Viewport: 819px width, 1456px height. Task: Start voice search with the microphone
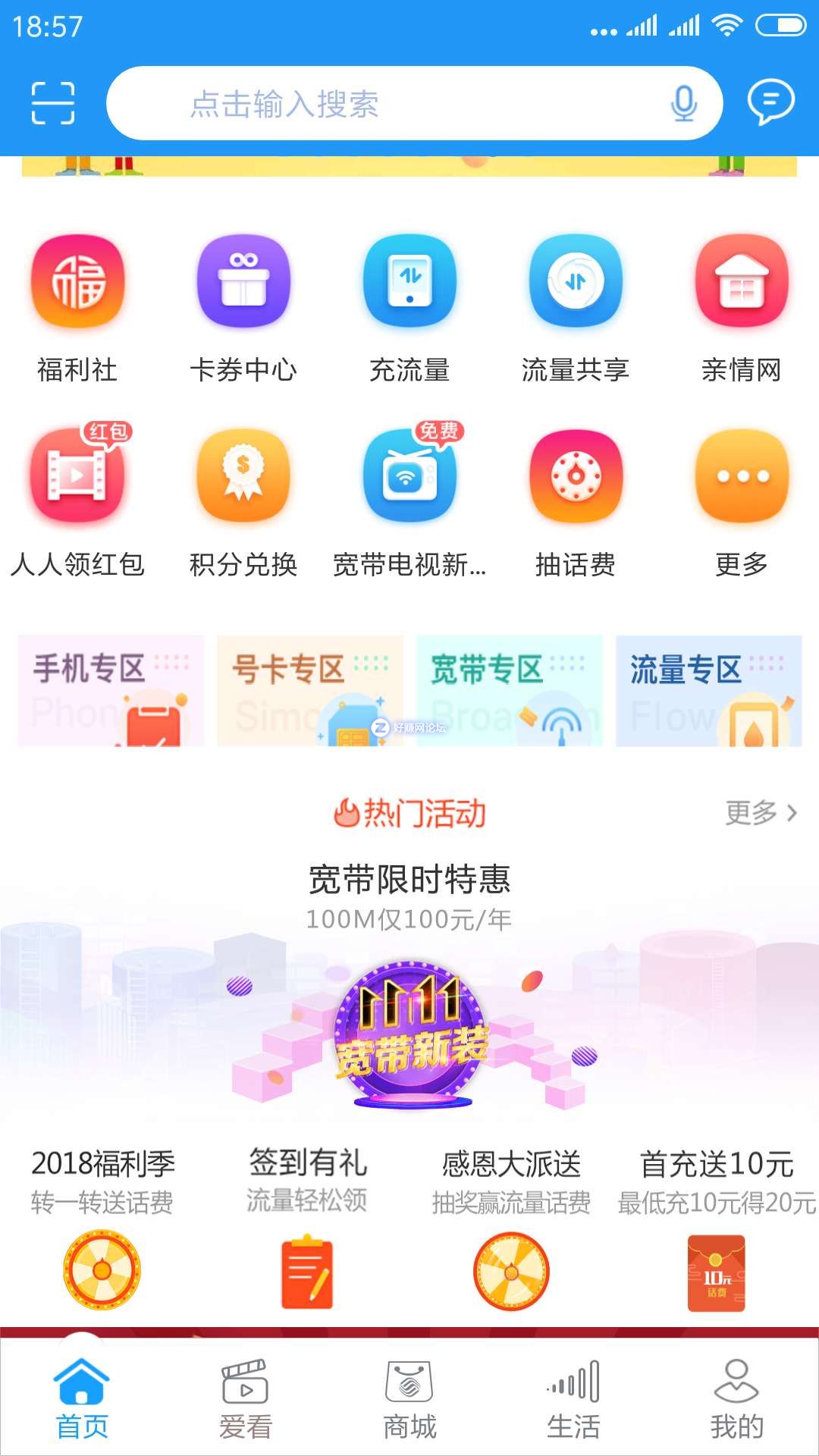683,103
